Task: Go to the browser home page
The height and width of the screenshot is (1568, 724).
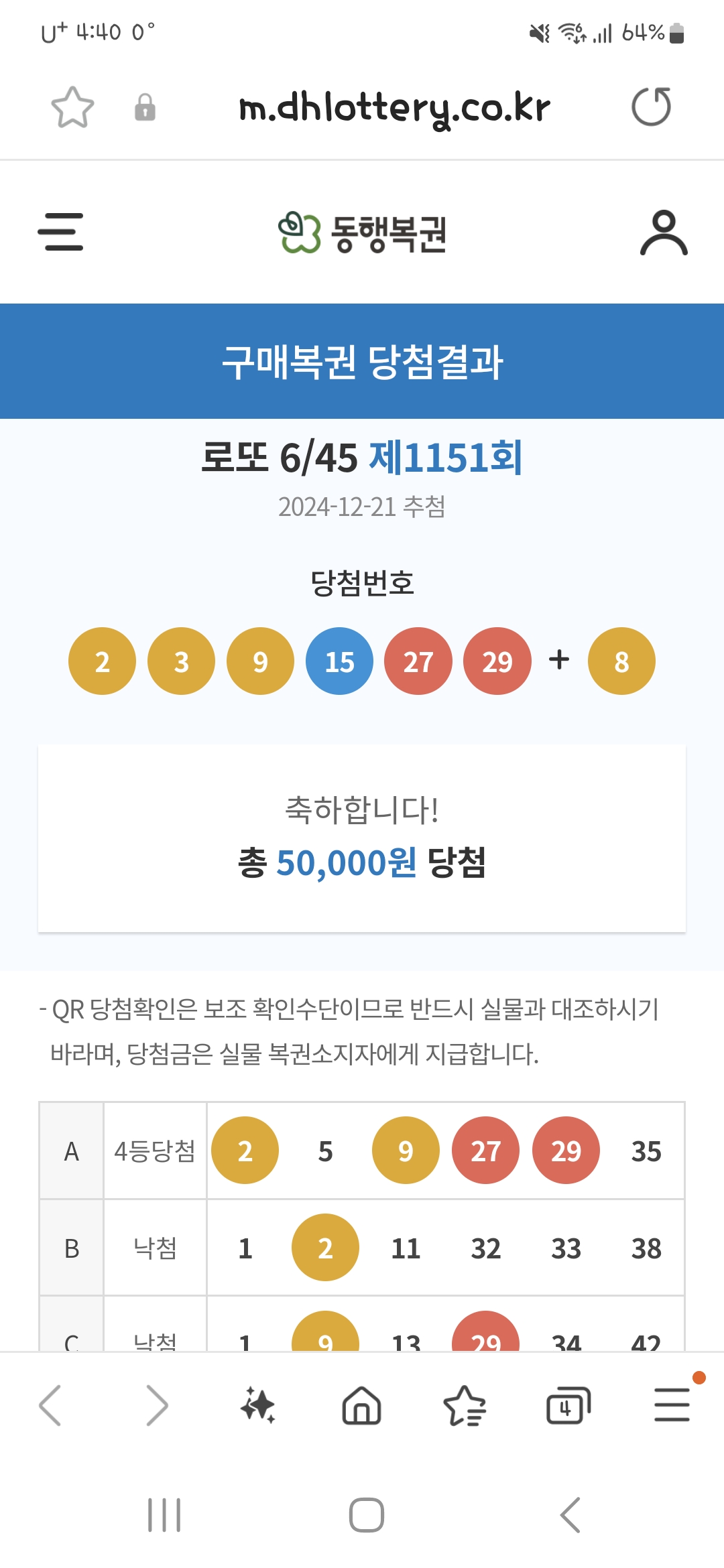Action: point(362,1405)
